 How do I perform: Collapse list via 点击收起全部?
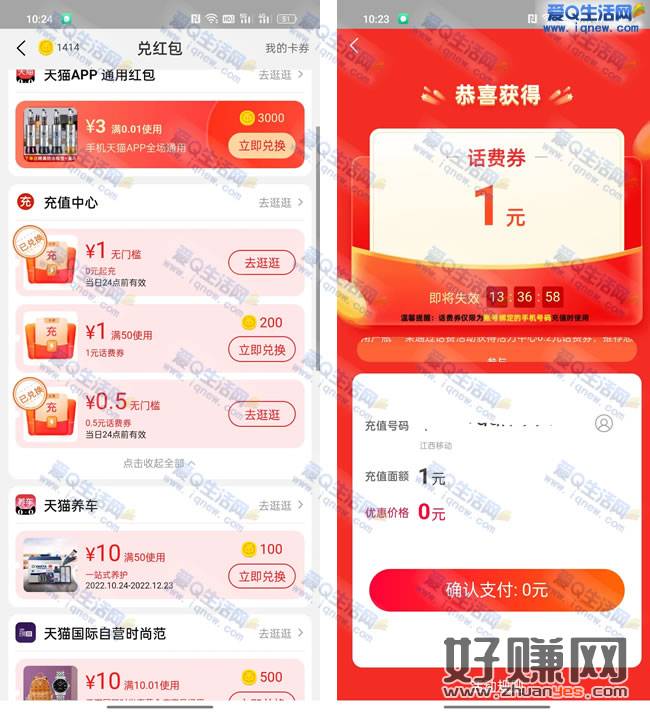tap(160, 464)
